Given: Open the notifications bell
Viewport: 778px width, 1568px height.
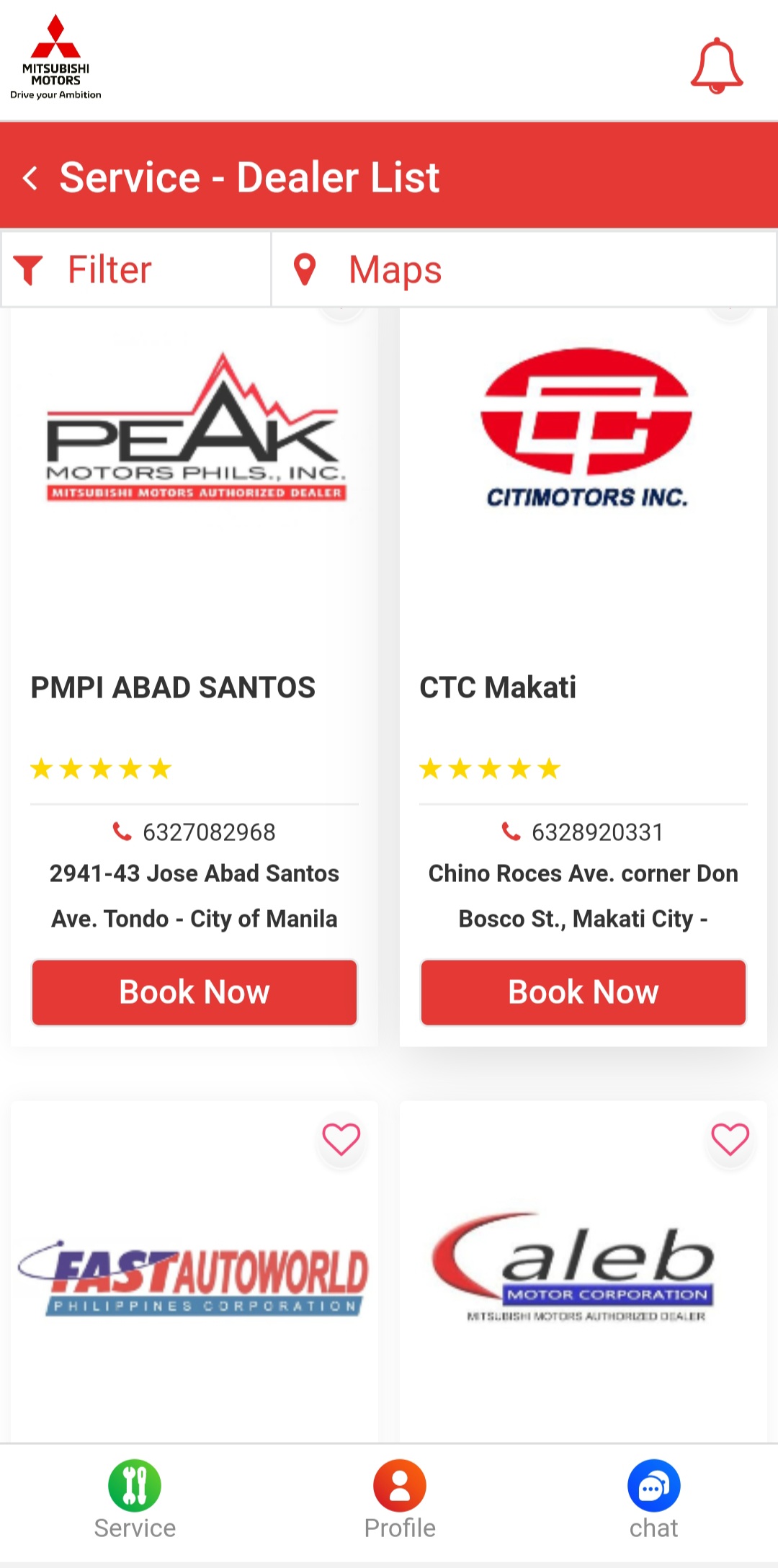Looking at the screenshot, I should click(717, 65).
